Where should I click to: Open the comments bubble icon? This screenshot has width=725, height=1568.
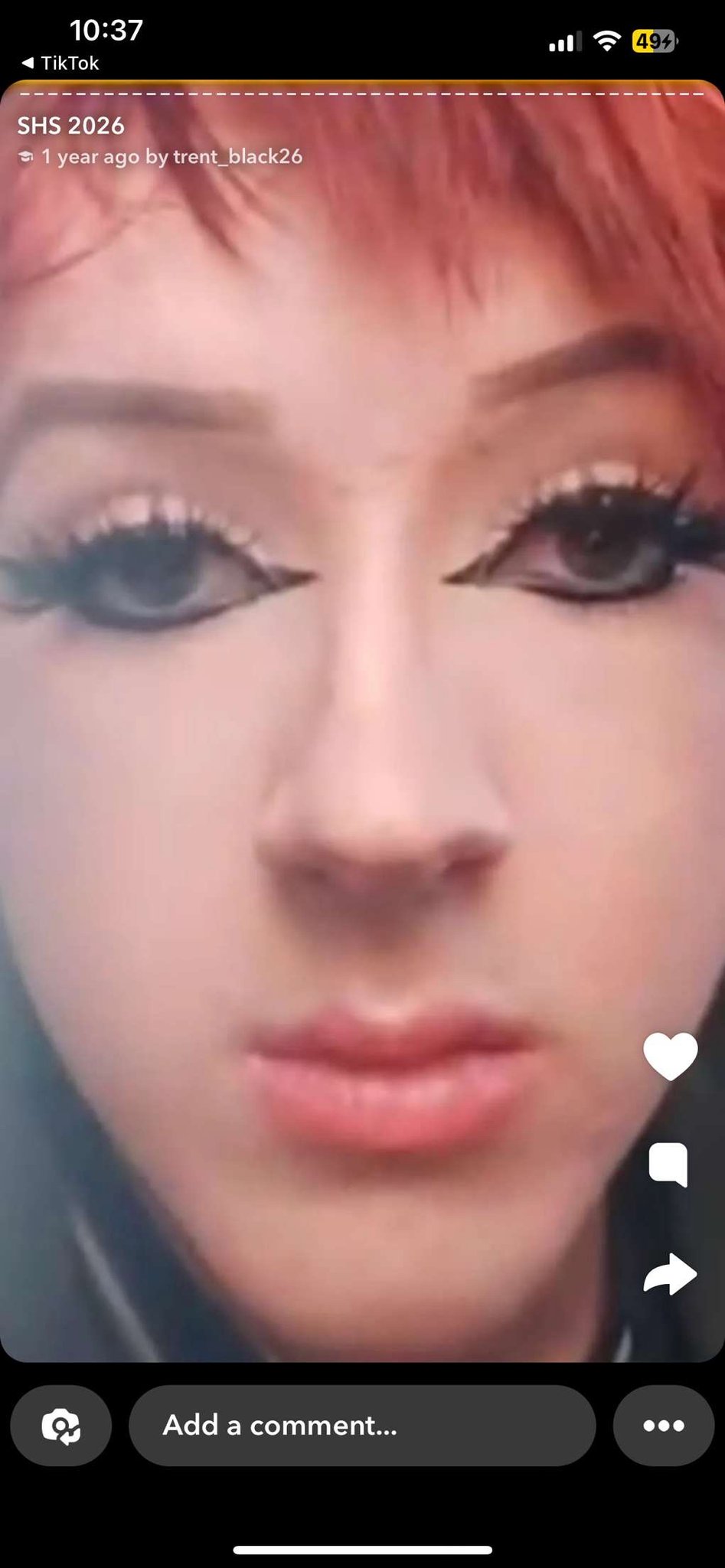[668, 1165]
